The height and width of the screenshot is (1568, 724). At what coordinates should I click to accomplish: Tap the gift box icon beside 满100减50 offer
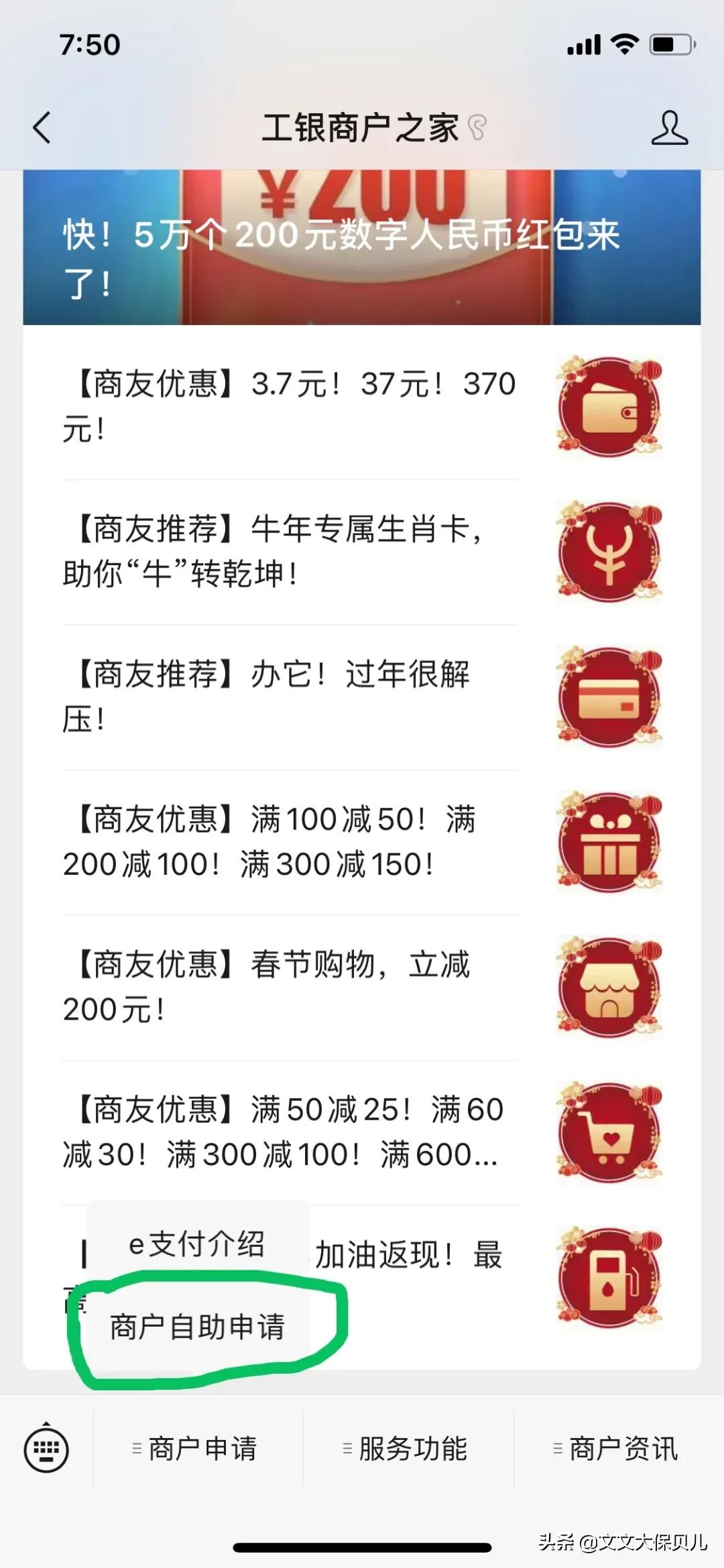[x=609, y=841]
